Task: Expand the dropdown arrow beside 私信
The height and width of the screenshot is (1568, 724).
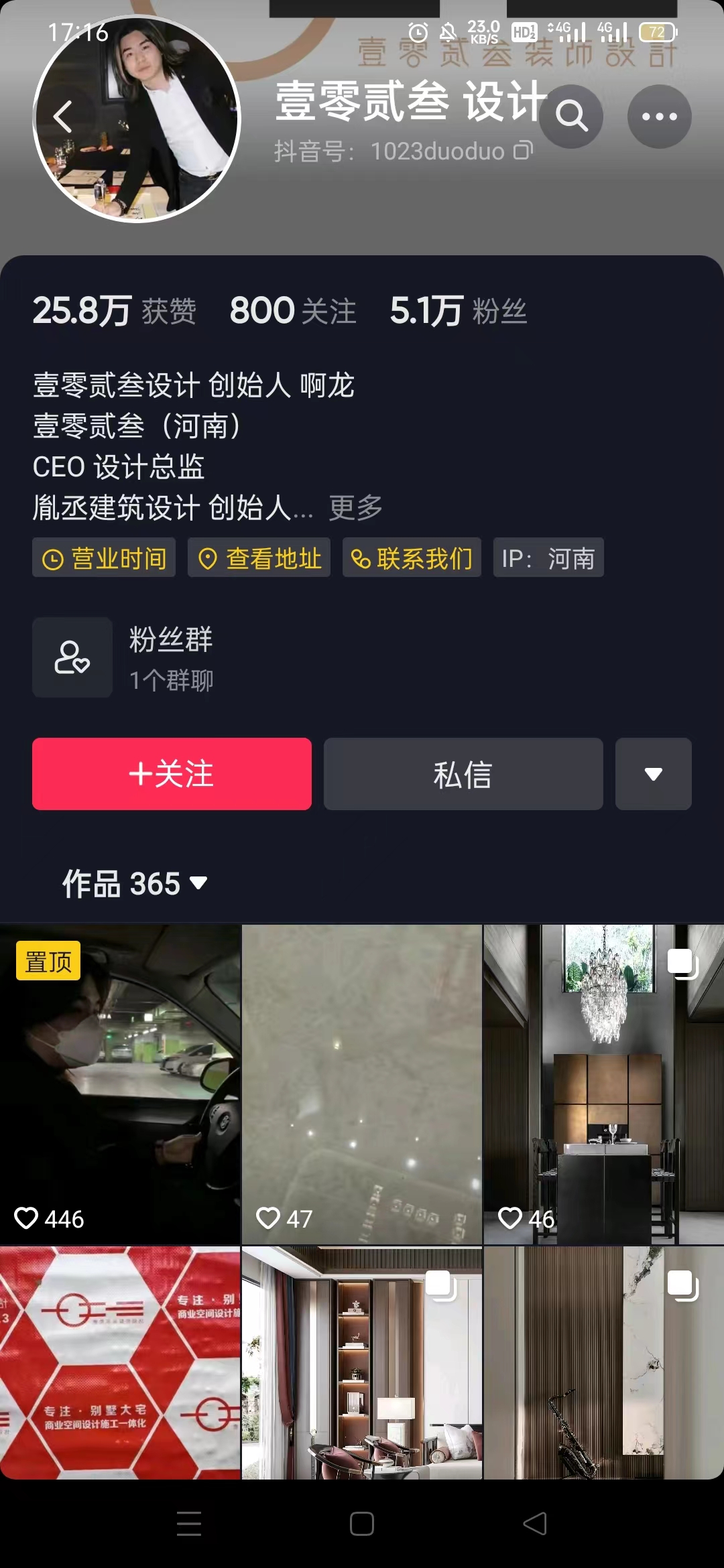Action: 653,774
